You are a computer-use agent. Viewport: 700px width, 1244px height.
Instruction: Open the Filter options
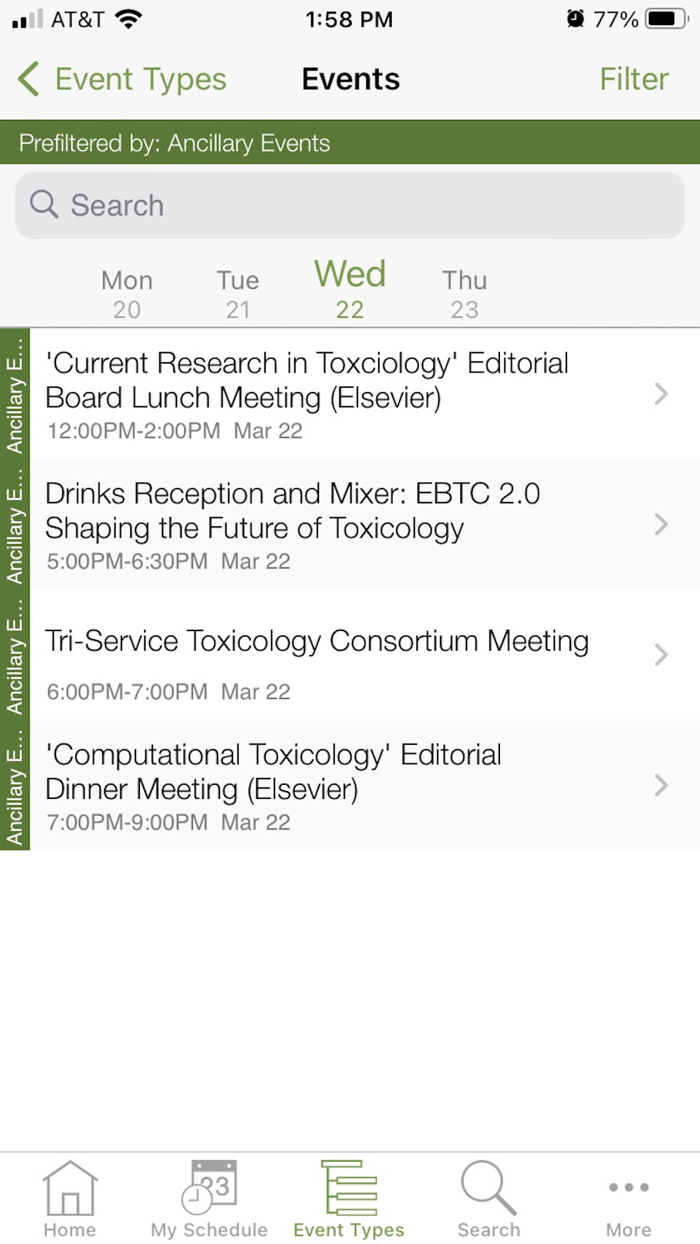coord(634,79)
